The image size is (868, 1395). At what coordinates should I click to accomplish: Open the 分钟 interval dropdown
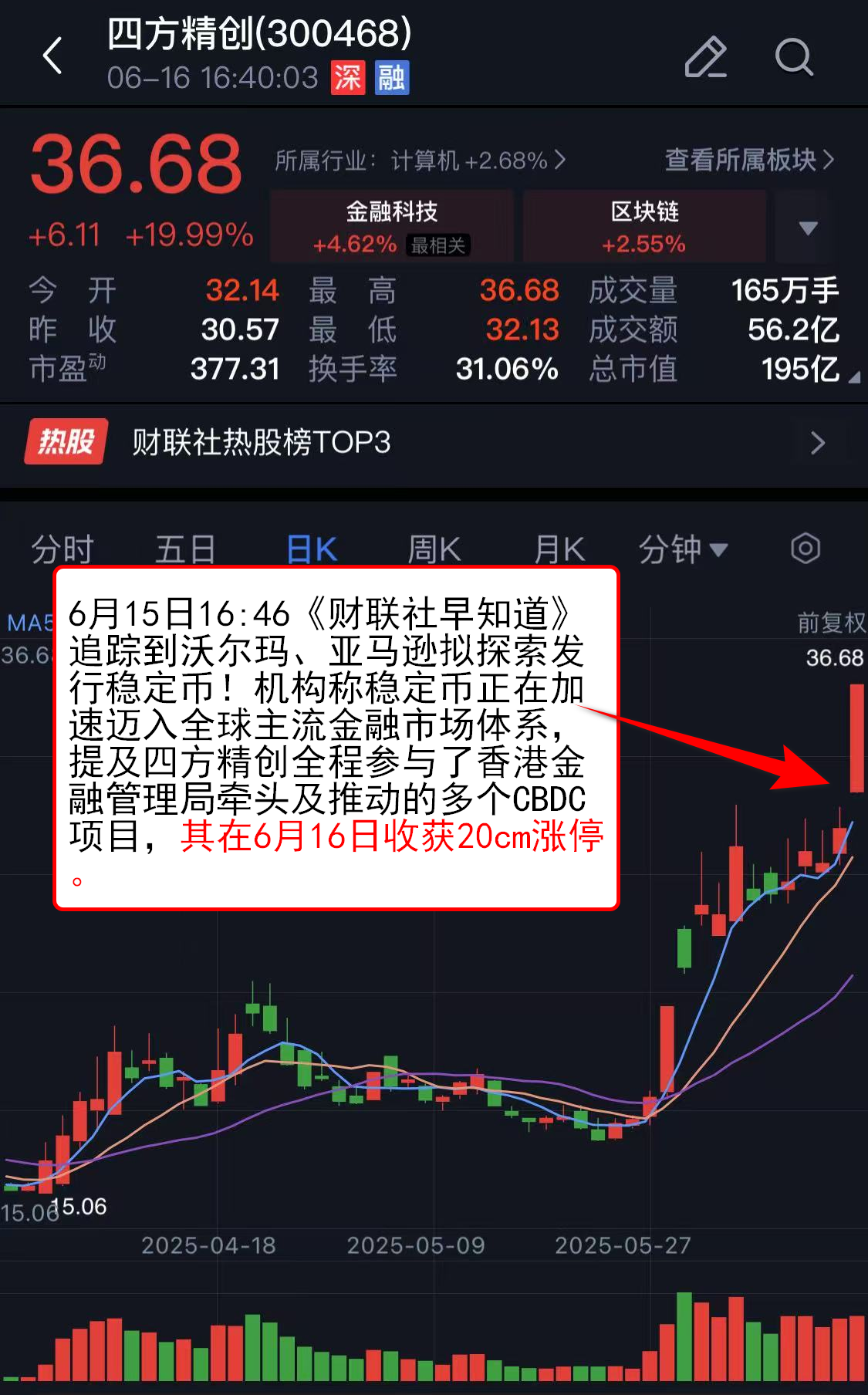[683, 549]
